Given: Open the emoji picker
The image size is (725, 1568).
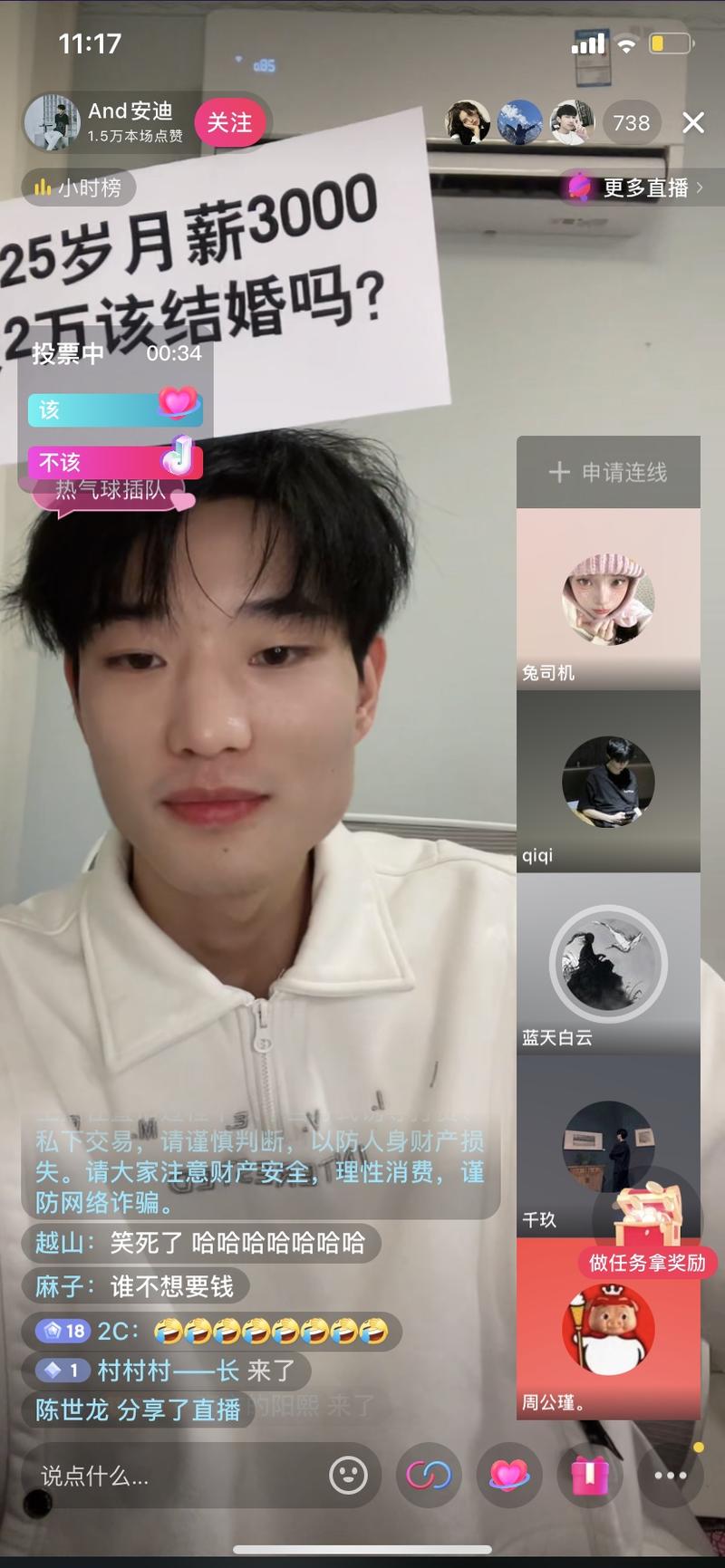Looking at the screenshot, I should tap(349, 1476).
